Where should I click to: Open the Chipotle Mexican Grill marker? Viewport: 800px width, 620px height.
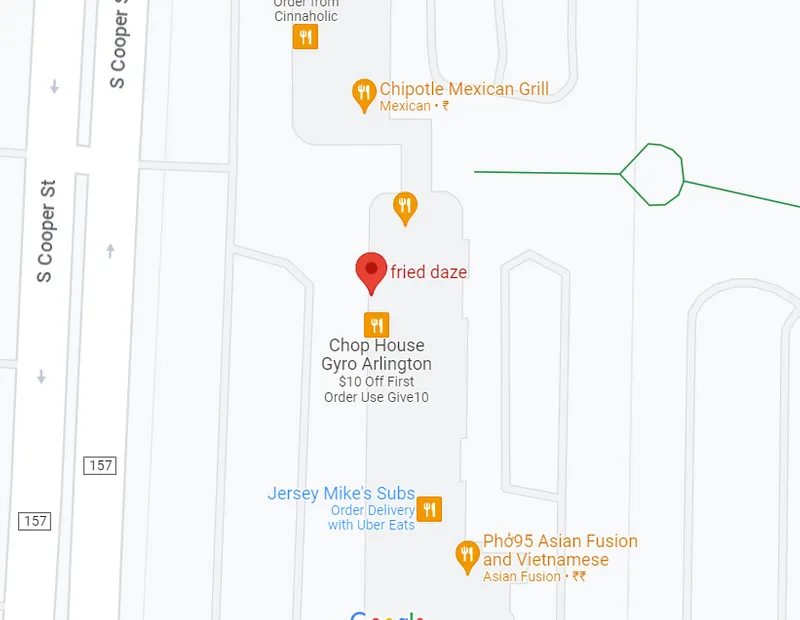pyautogui.click(x=365, y=95)
